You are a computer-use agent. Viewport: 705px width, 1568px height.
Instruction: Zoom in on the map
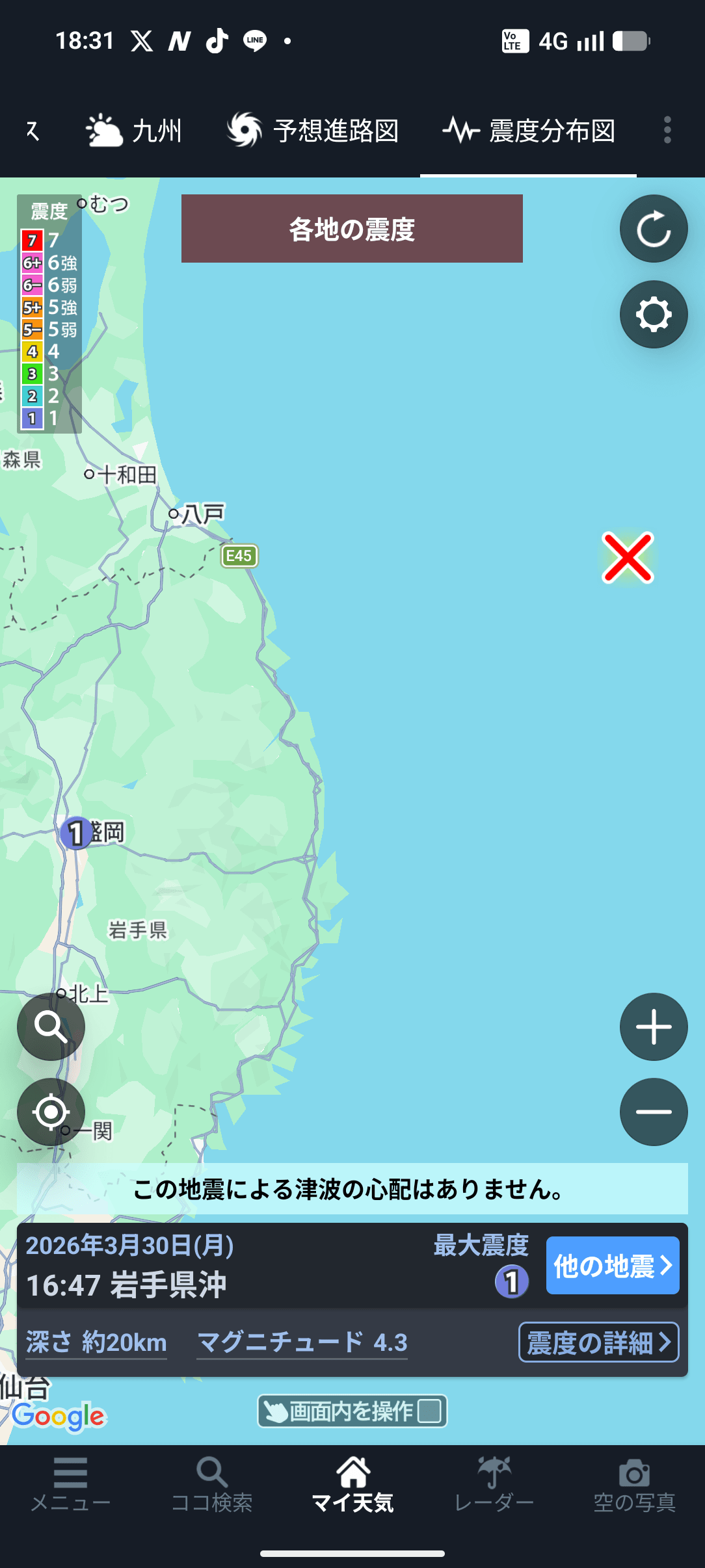tap(653, 1027)
